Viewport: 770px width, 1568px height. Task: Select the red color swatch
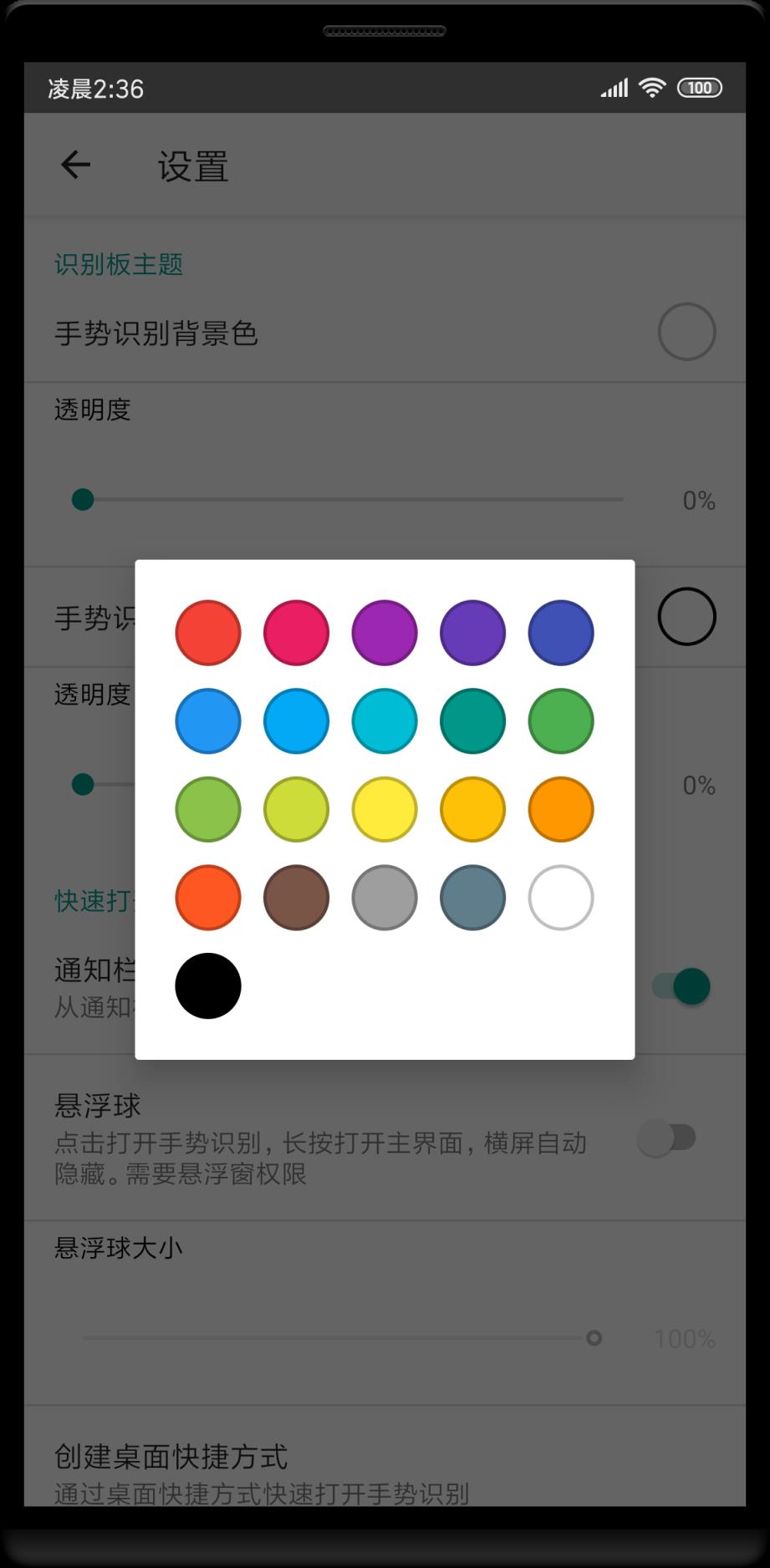point(207,632)
